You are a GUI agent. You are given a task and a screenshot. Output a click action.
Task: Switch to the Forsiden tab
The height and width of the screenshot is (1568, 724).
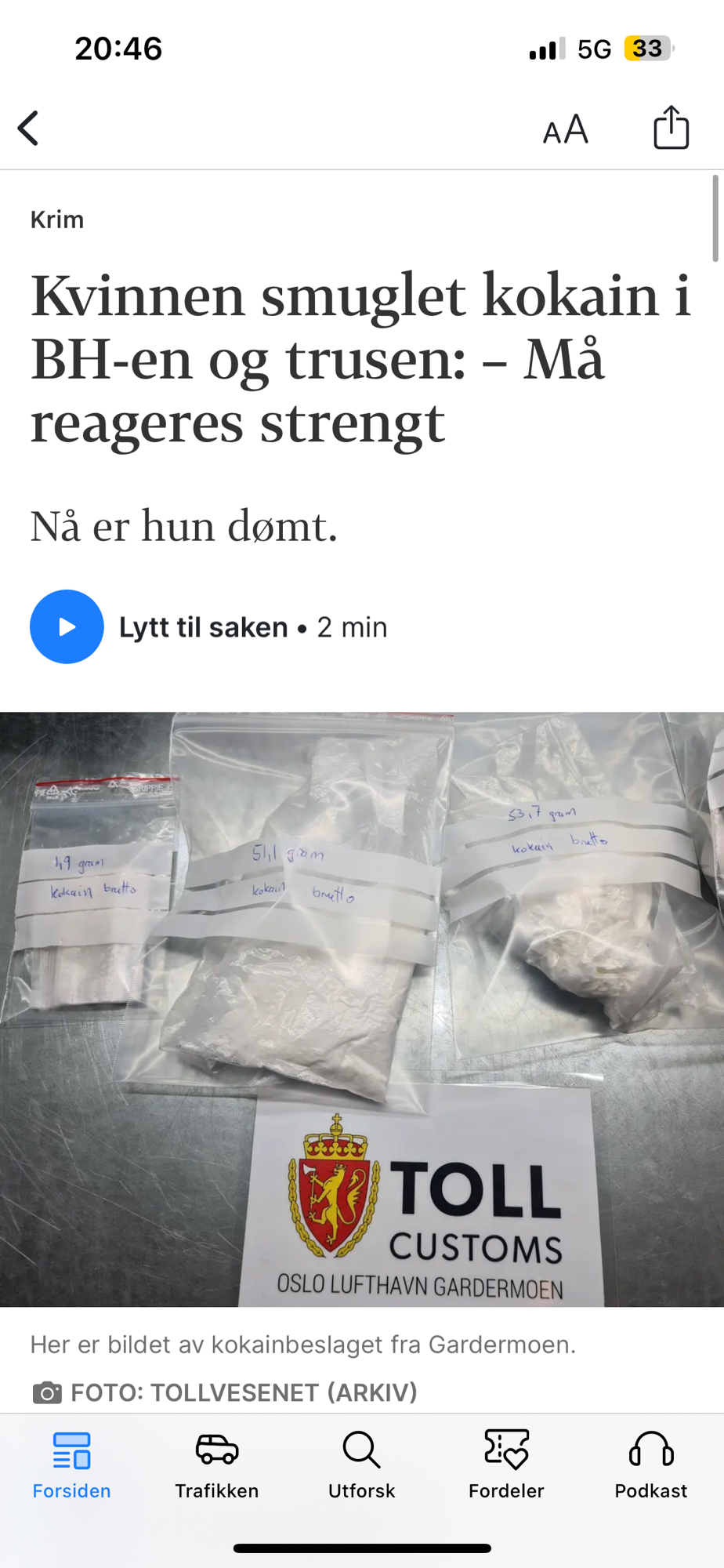71,1465
